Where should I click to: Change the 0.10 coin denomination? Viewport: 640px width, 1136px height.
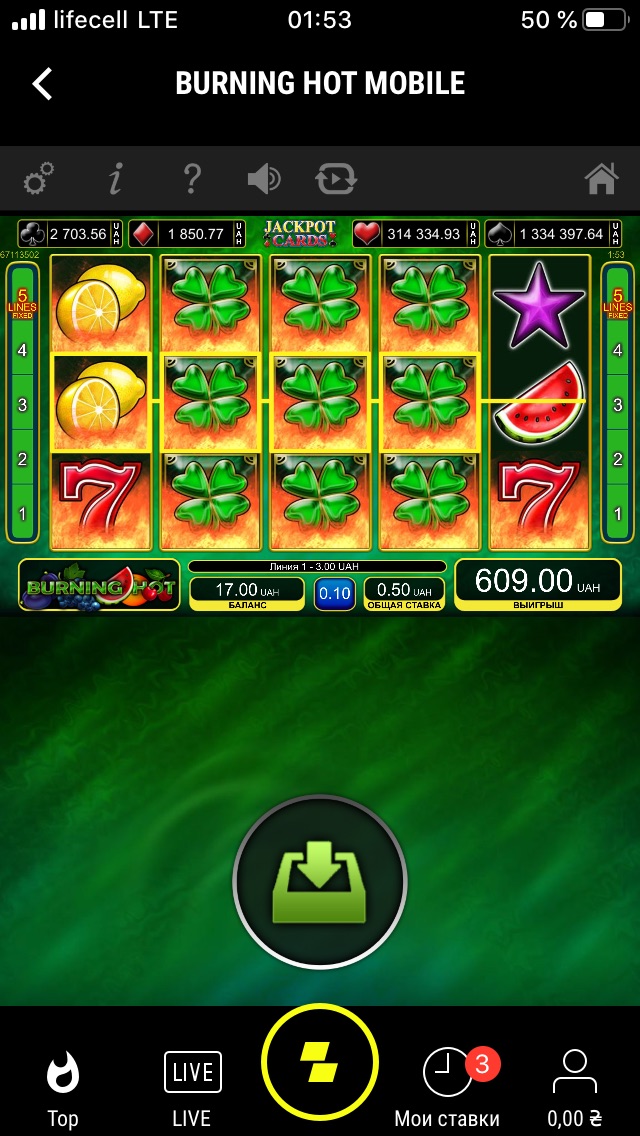334,593
